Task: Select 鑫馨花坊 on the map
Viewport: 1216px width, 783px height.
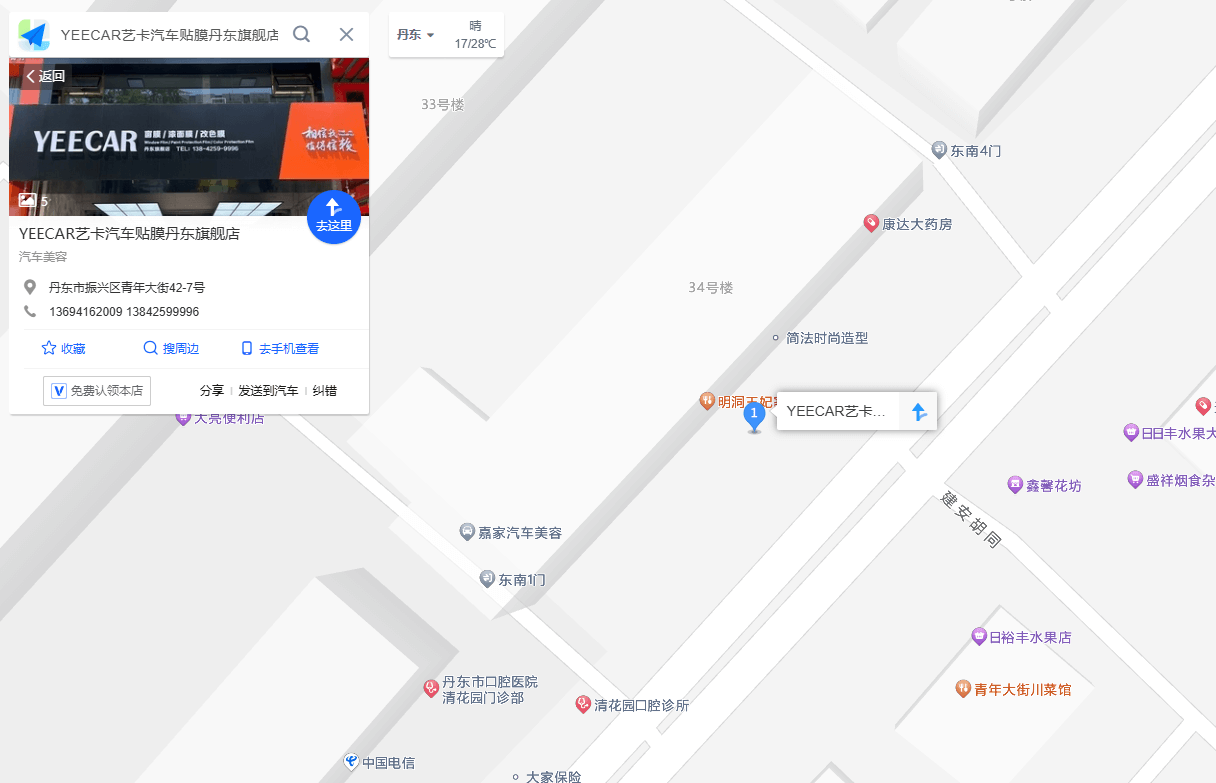Action: pyautogui.click(x=1015, y=485)
